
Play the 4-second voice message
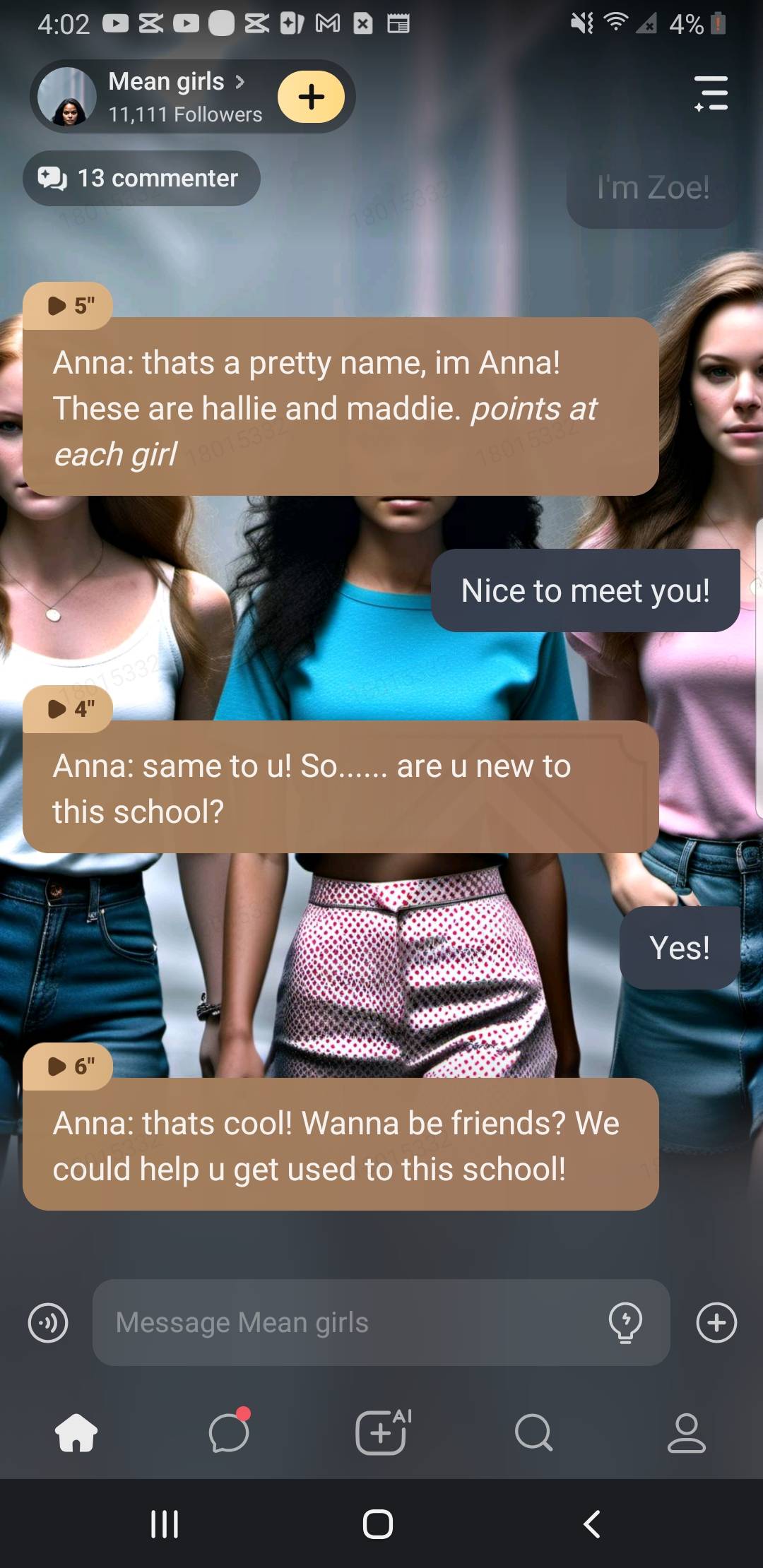coord(68,709)
